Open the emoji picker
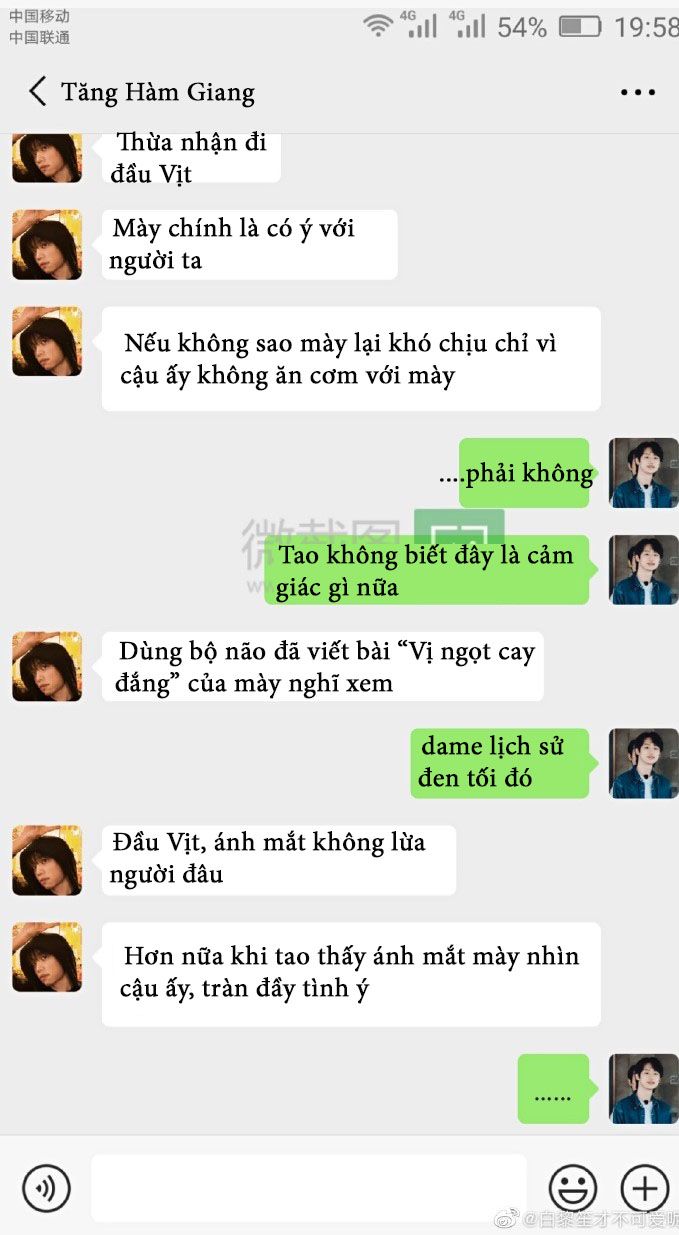The image size is (679, 1235). click(x=573, y=1188)
